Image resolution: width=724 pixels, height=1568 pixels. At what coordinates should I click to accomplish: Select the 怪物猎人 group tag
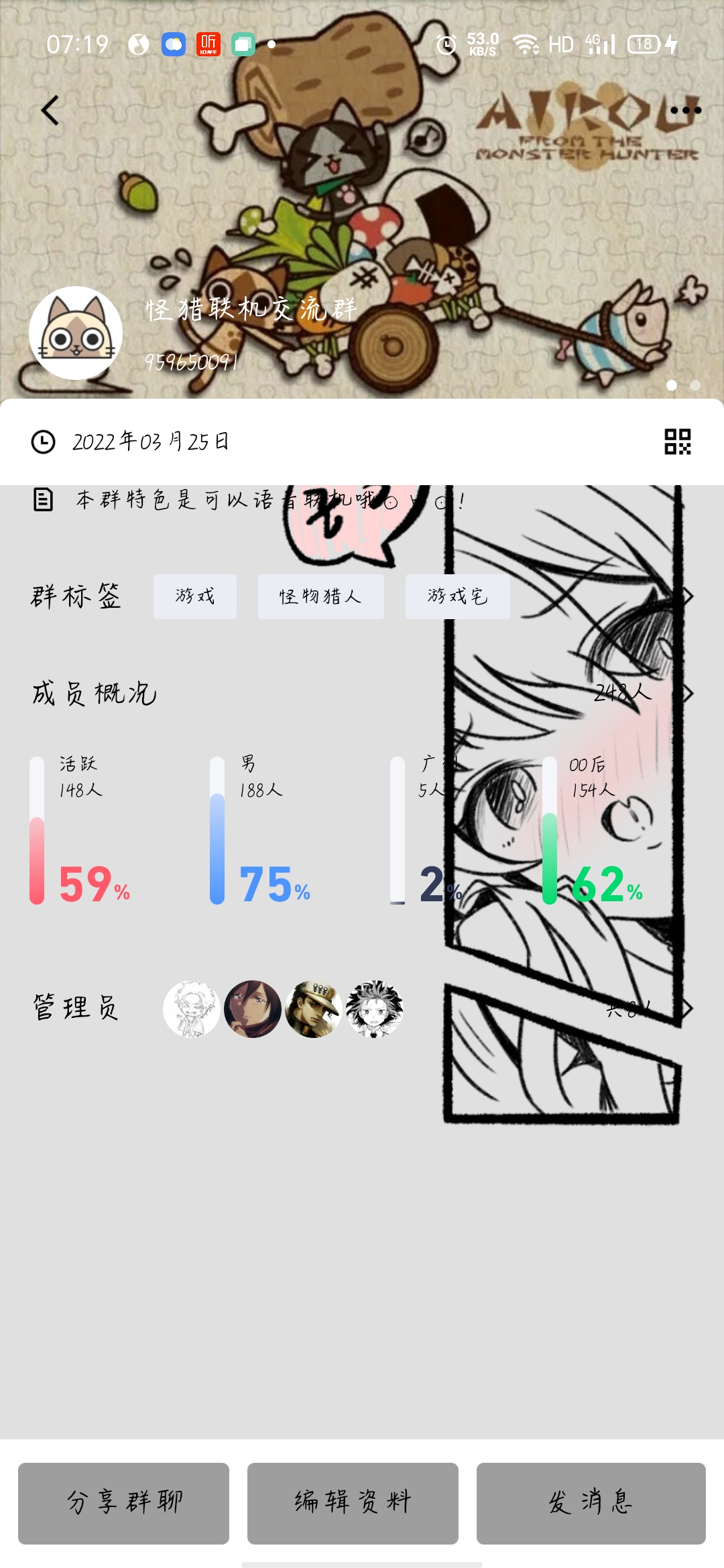coord(320,596)
